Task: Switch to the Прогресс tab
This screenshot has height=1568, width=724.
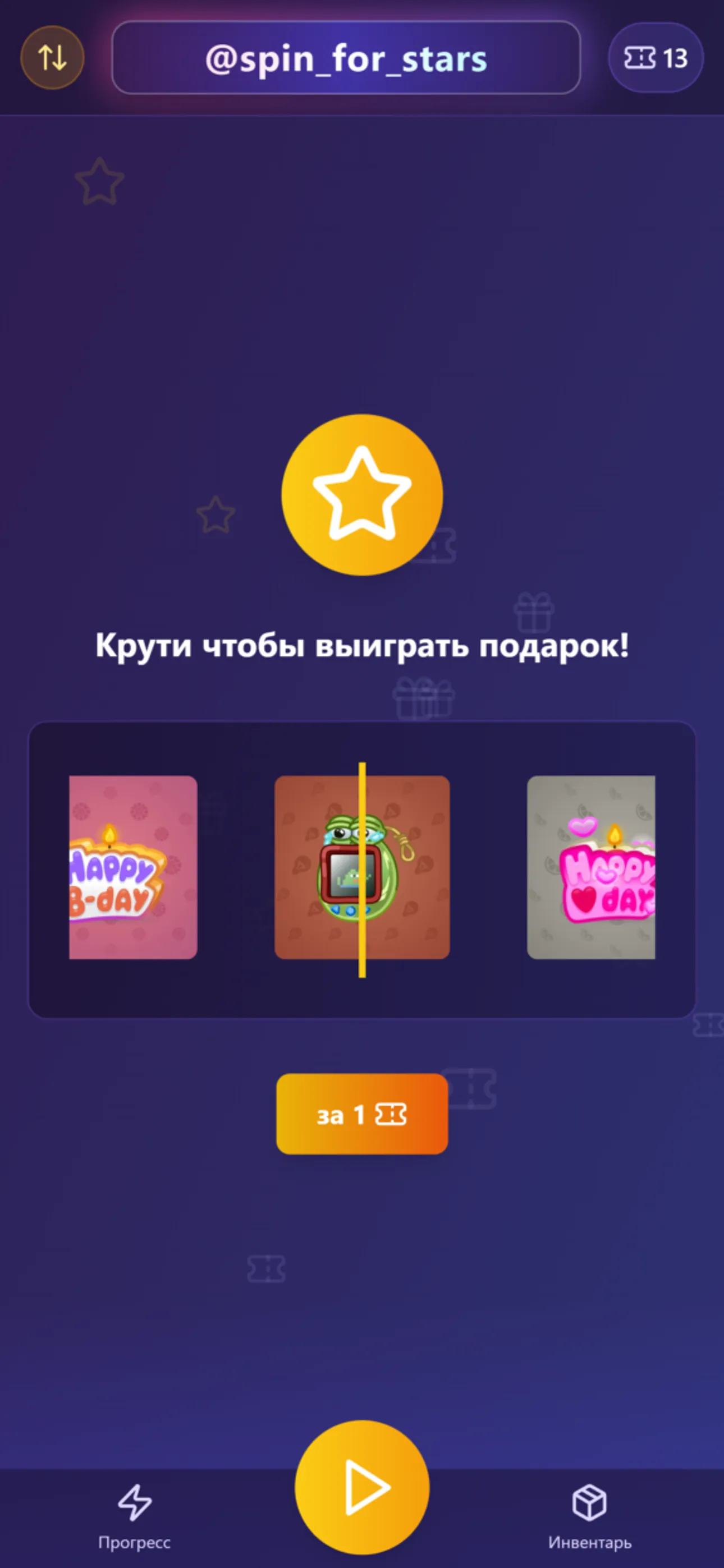Action: [x=134, y=1516]
